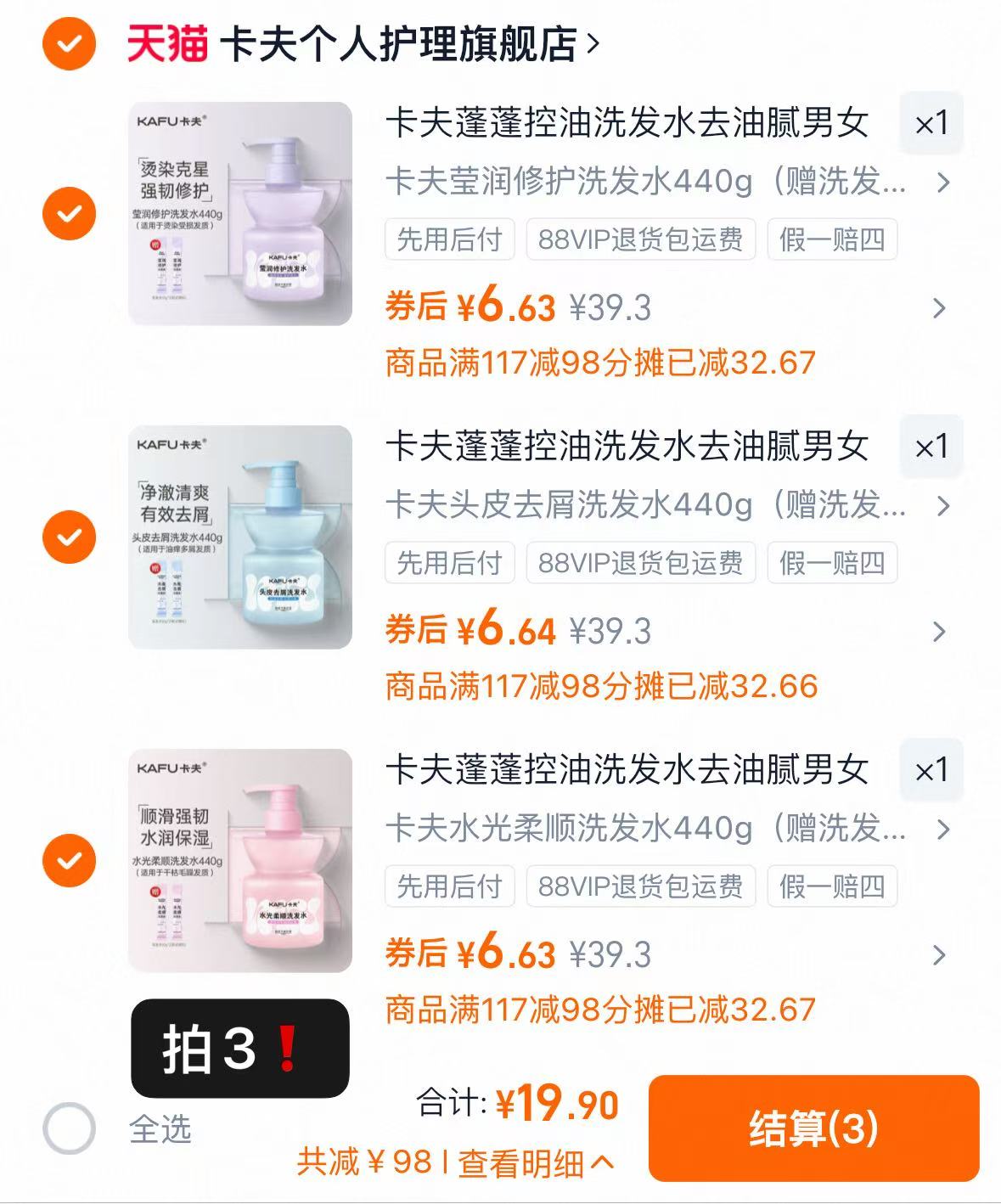Click the 88VIP退货包运费 badge on first product

click(x=641, y=241)
